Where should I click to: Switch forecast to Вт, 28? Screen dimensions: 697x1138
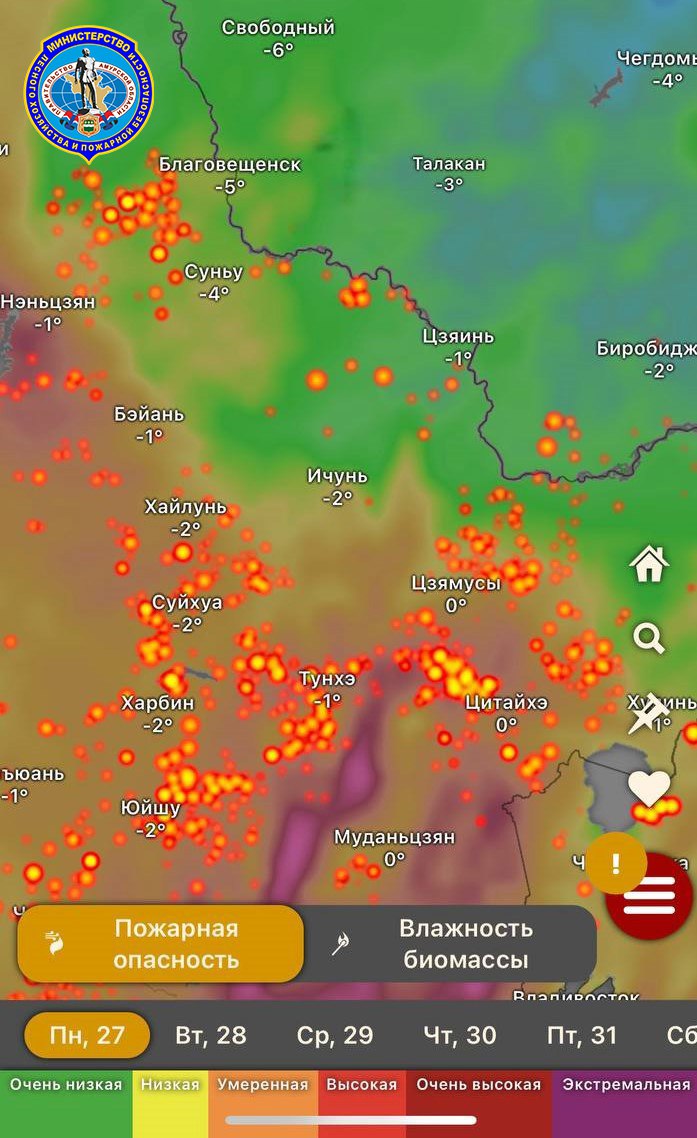coord(210,1035)
